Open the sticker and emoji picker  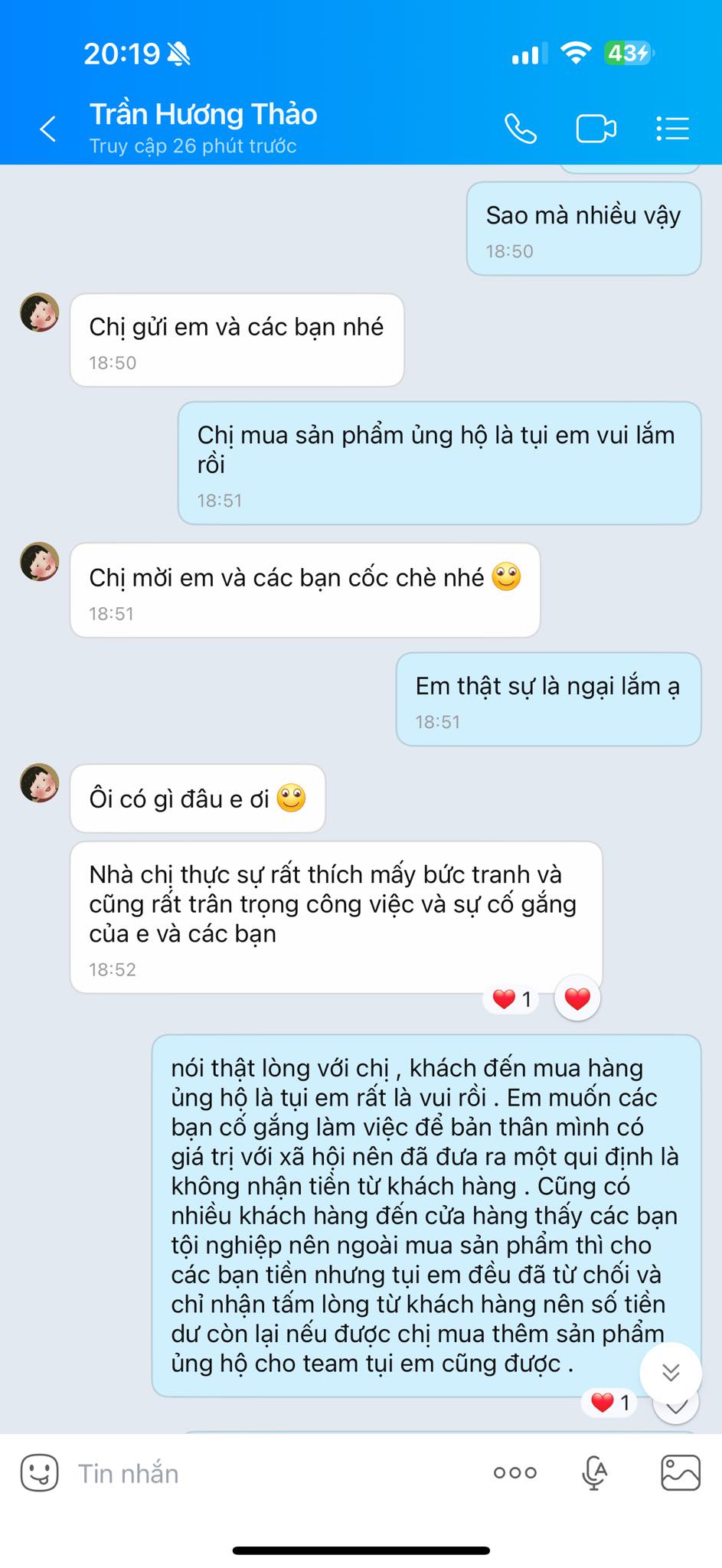pyautogui.click(x=39, y=1472)
